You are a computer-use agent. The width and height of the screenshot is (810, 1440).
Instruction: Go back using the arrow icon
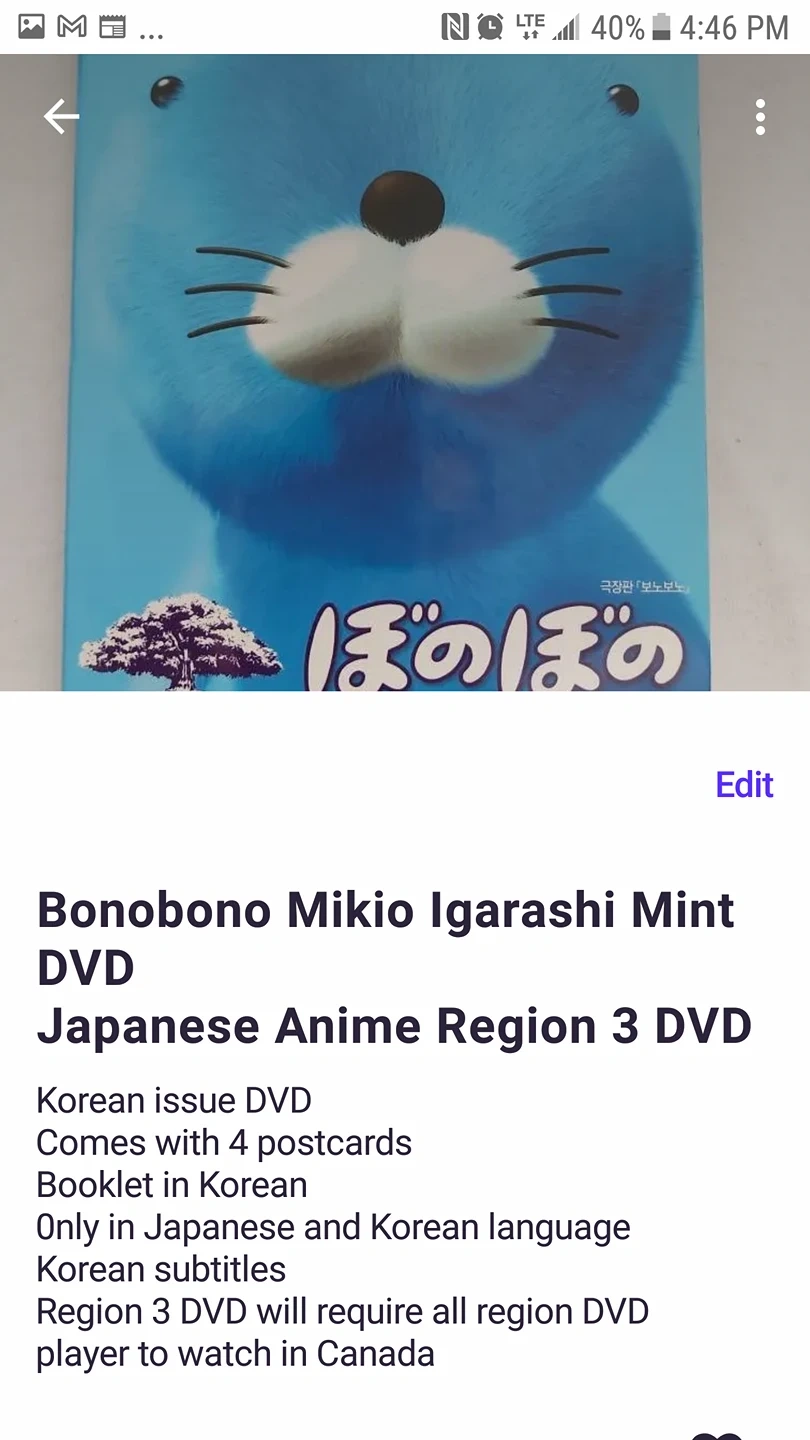coord(61,117)
